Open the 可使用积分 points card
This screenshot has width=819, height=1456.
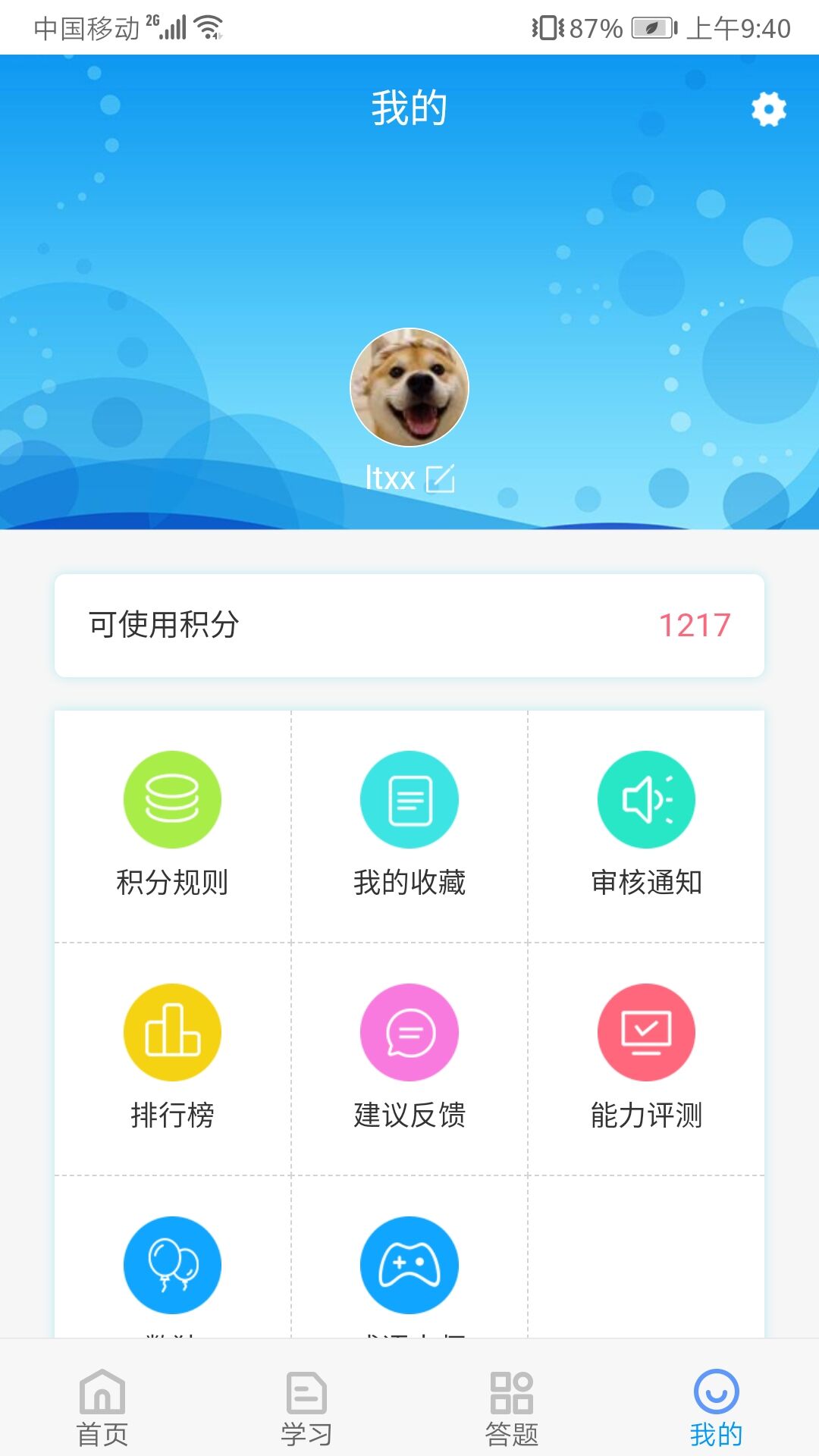409,626
